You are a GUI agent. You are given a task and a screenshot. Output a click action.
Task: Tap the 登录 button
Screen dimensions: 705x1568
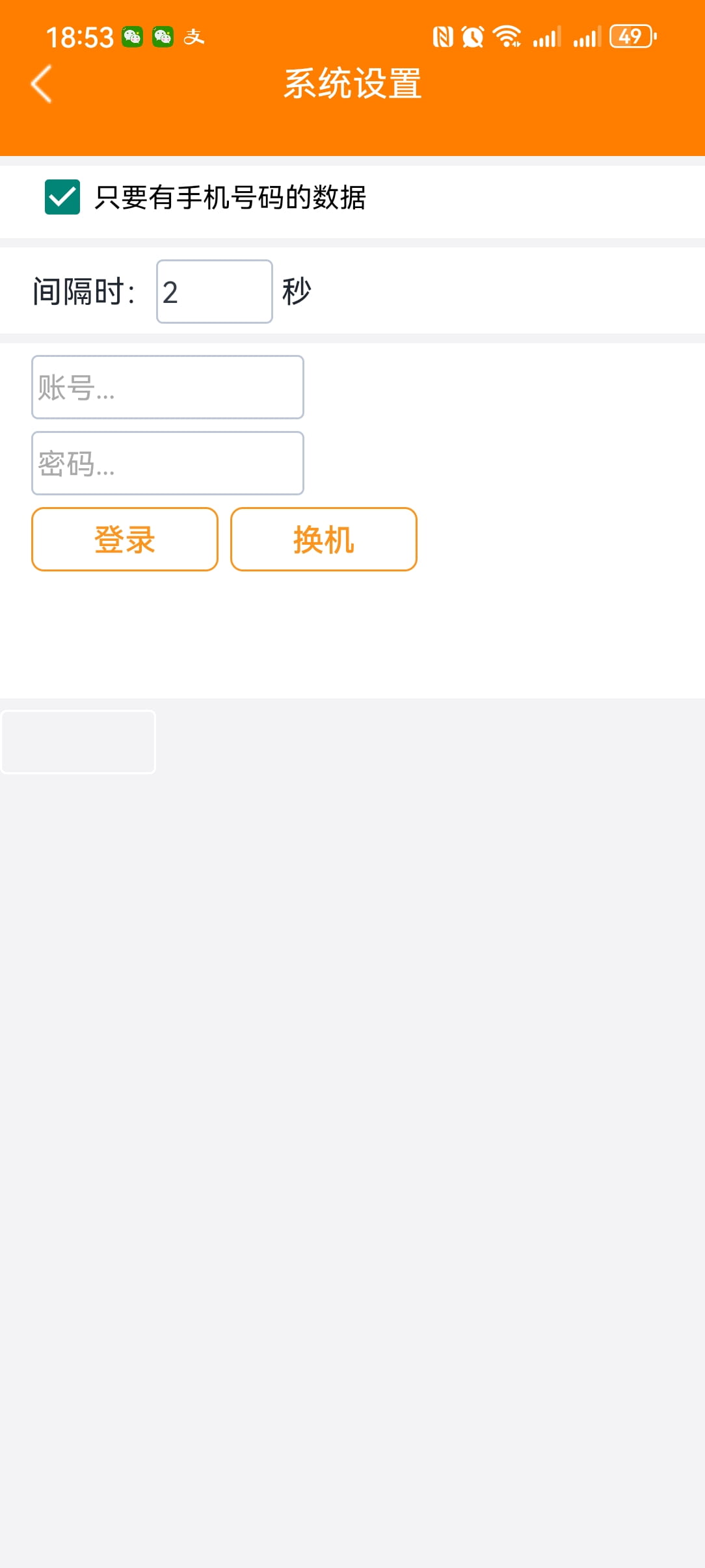tap(125, 540)
